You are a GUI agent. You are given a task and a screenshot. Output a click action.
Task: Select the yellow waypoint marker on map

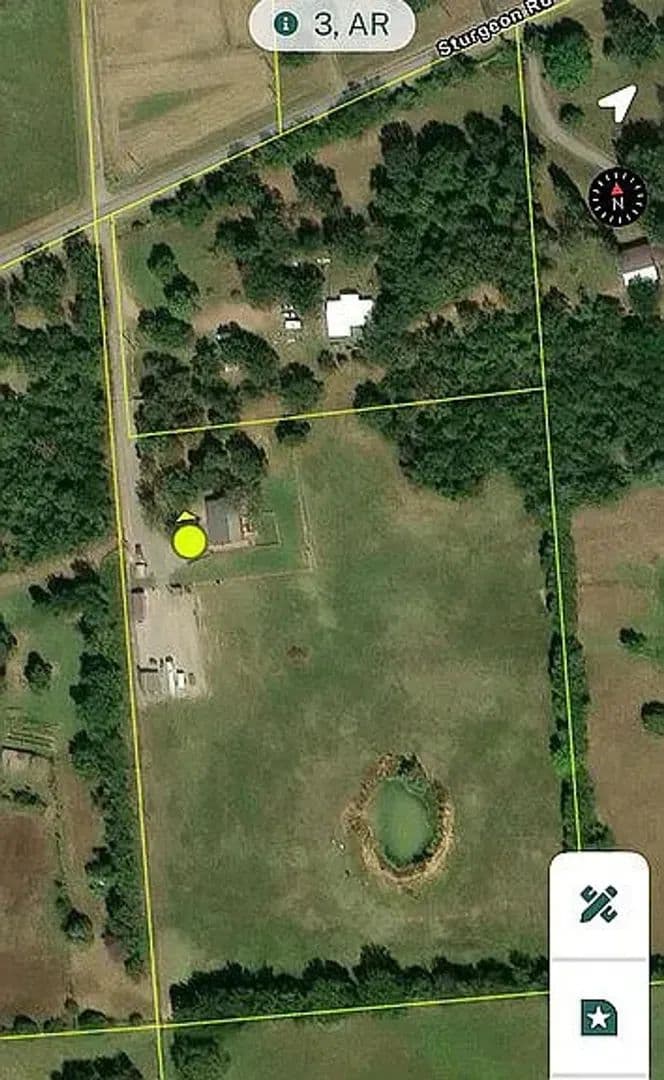(189, 541)
